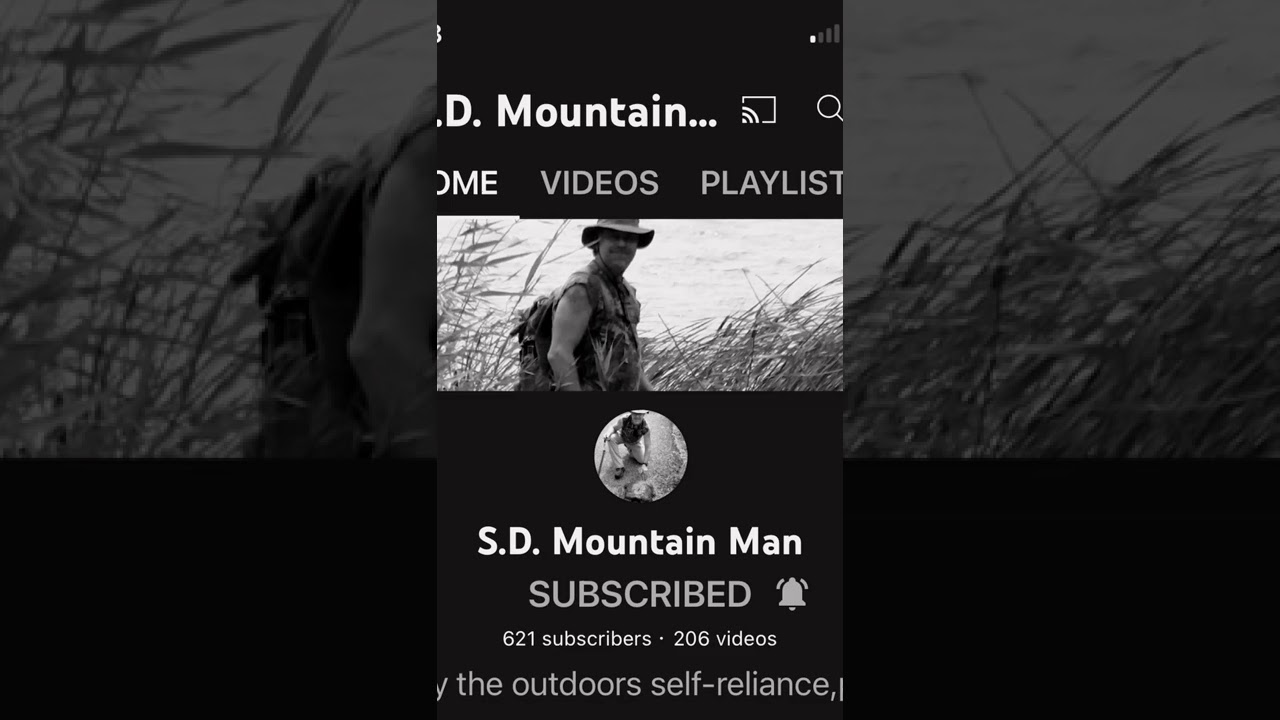Viewport: 1280px width, 720px height.
Task: Tap the Subscribed button
Action: pos(639,594)
